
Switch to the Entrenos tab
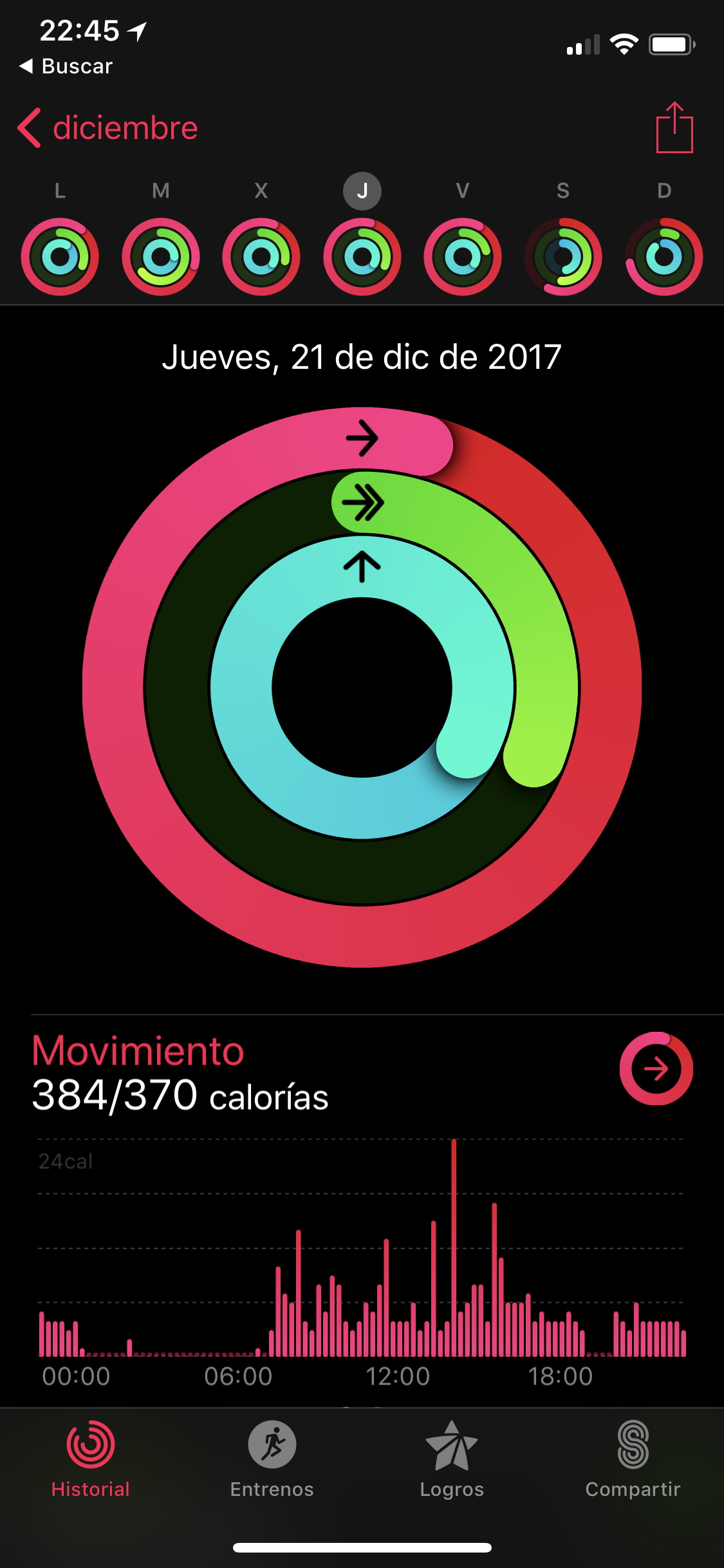pos(272,1459)
